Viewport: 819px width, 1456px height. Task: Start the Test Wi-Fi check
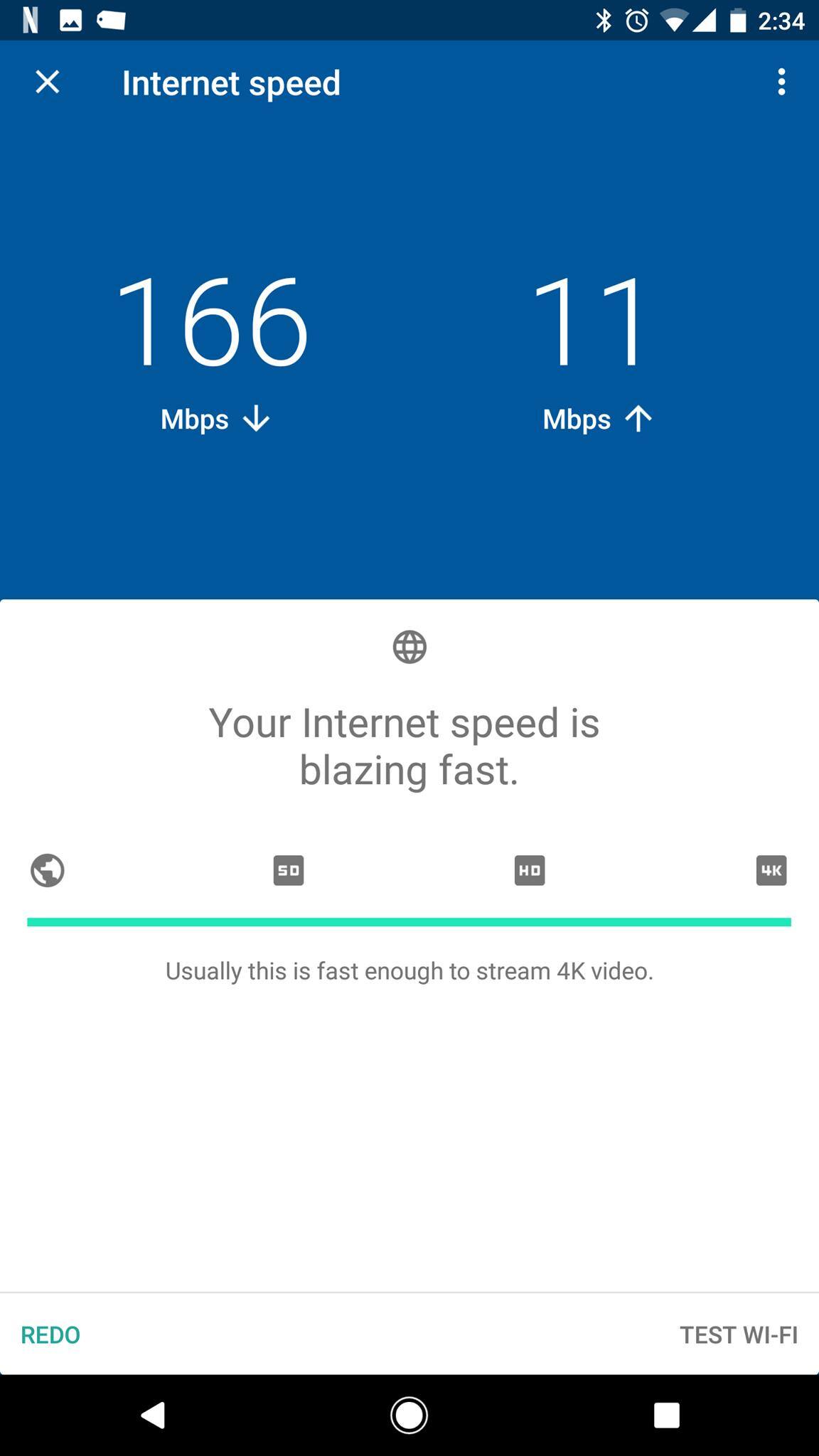click(x=738, y=1334)
